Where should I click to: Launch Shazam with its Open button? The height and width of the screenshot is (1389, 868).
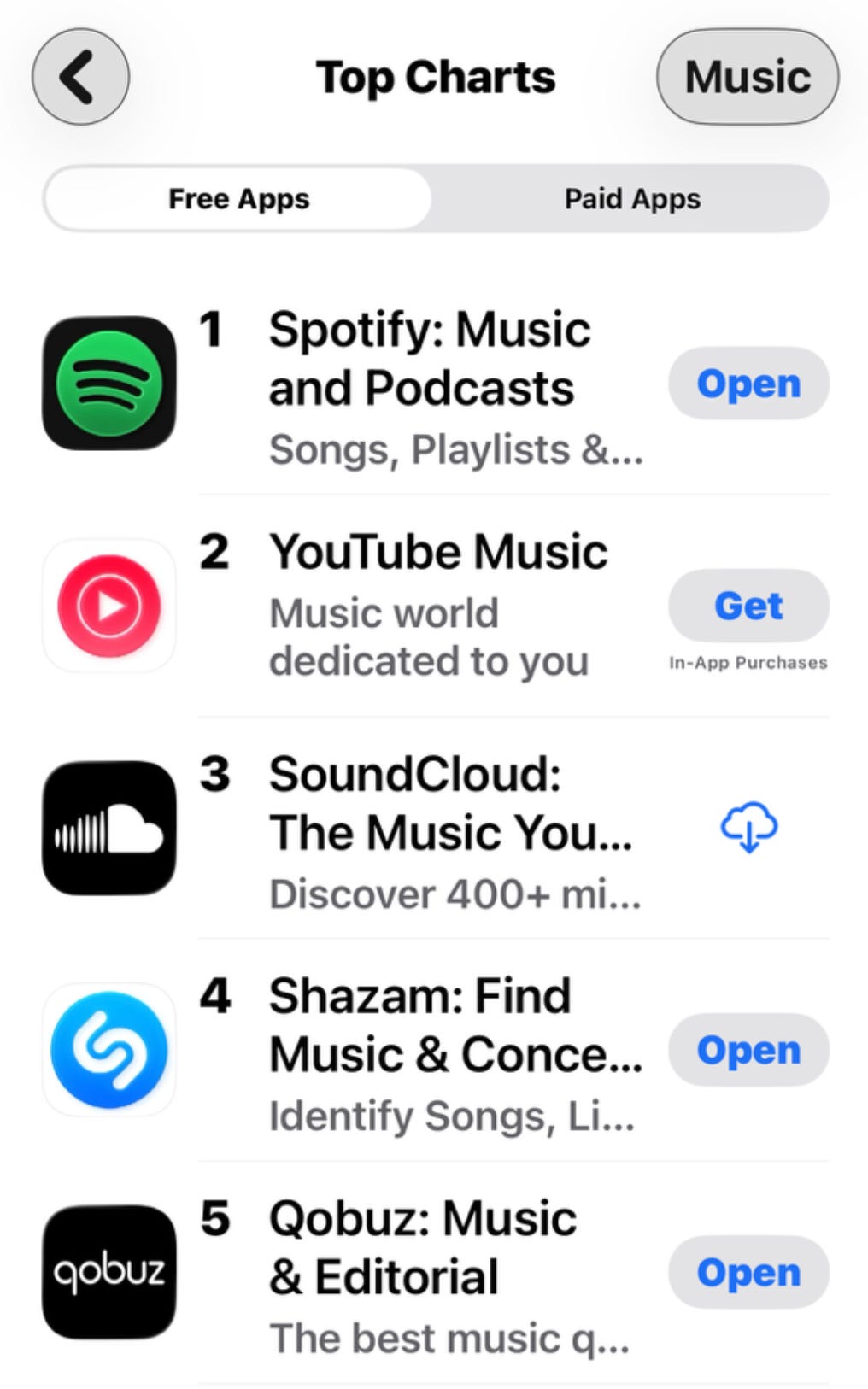[x=748, y=1050]
